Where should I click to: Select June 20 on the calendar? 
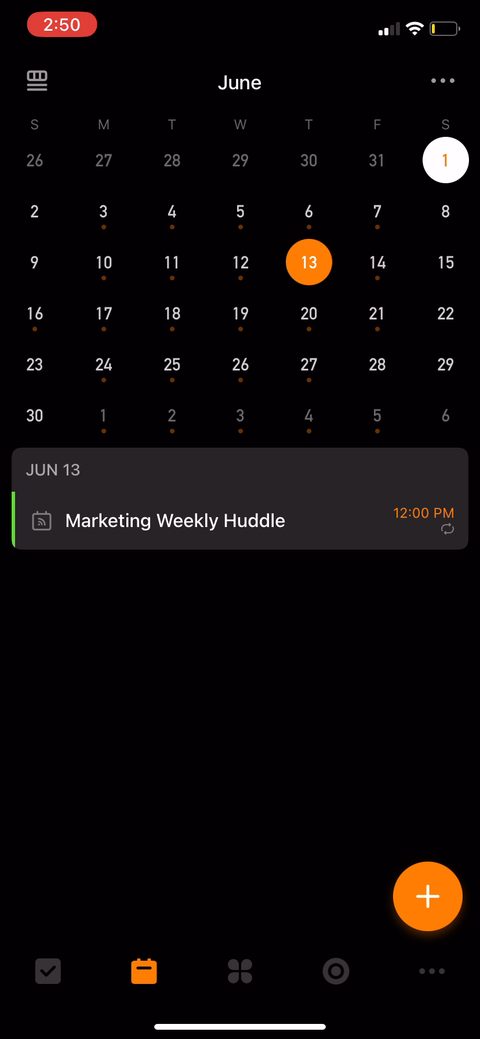pyautogui.click(x=309, y=314)
